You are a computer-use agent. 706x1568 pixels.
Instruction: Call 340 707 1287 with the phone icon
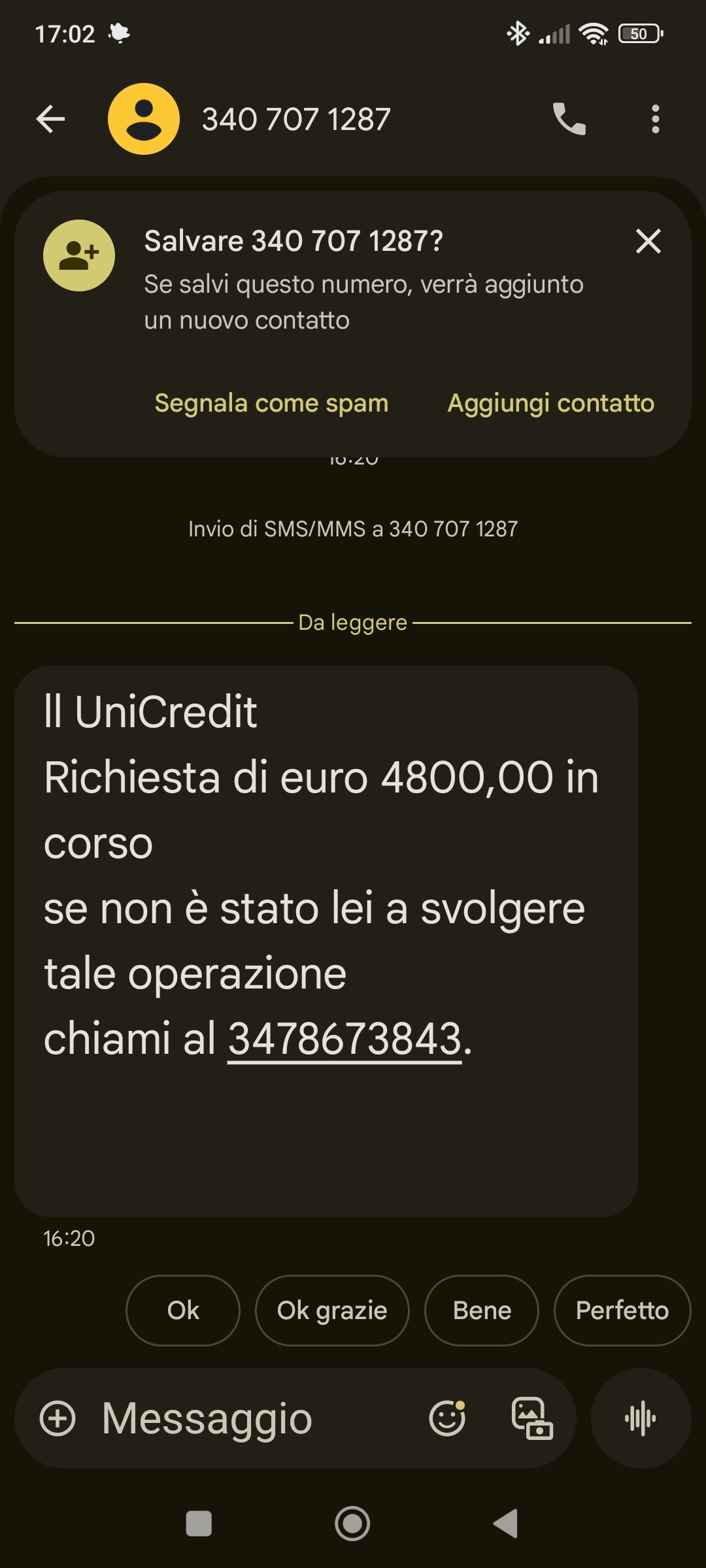coord(569,119)
